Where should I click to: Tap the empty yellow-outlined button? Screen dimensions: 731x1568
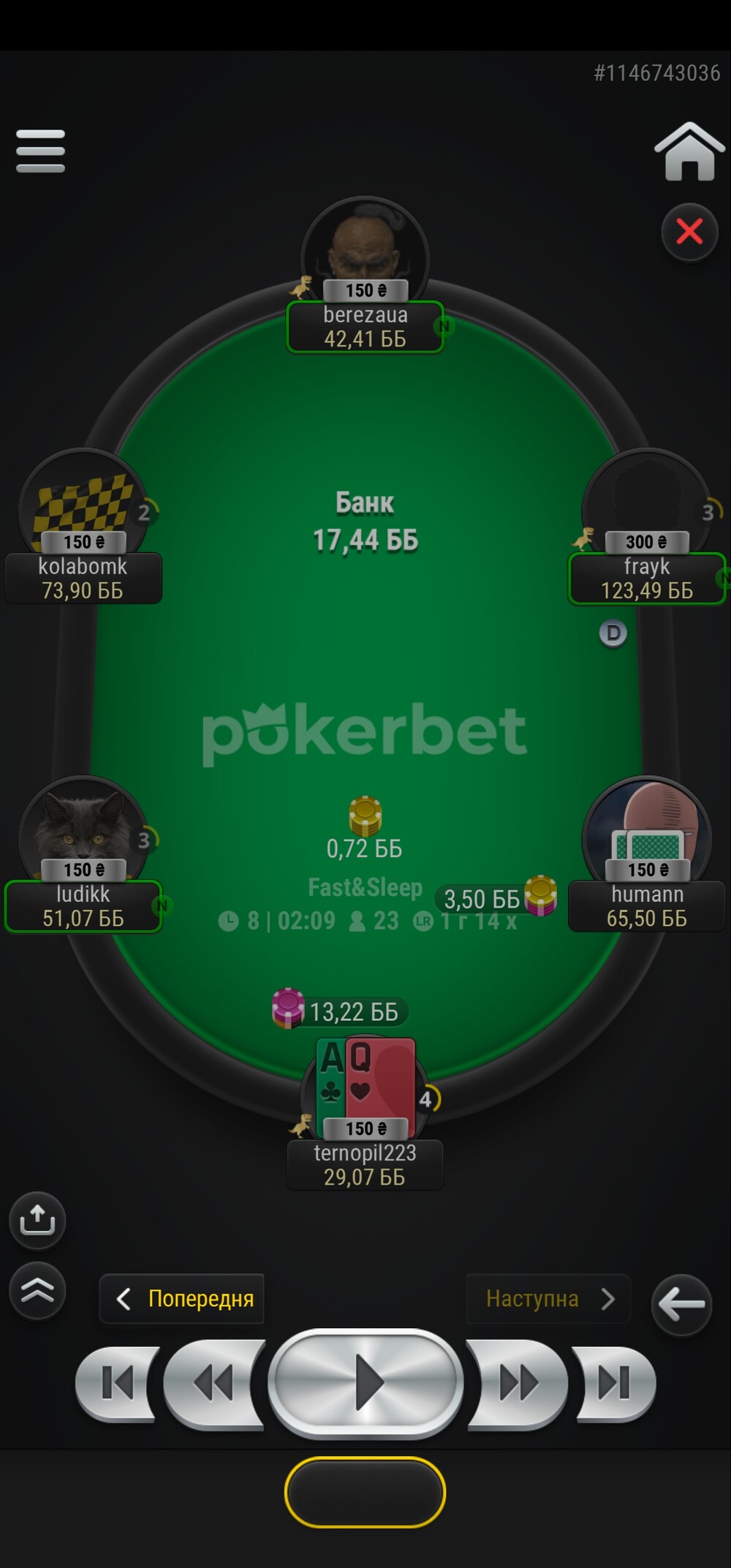pyautogui.click(x=365, y=1492)
